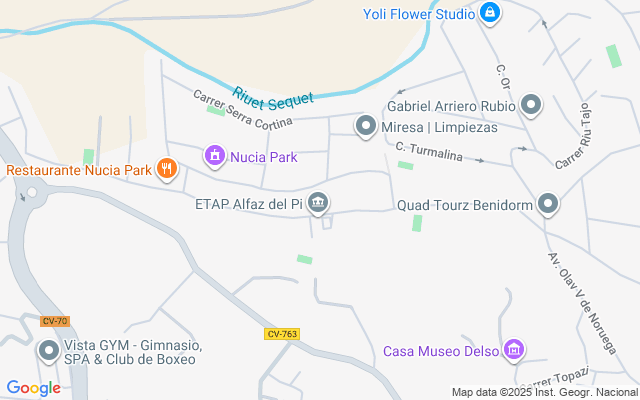Image resolution: width=640 pixels, height=400 pixels.
Task: Select the Nucia Park marker
Action: coord(214,156)
